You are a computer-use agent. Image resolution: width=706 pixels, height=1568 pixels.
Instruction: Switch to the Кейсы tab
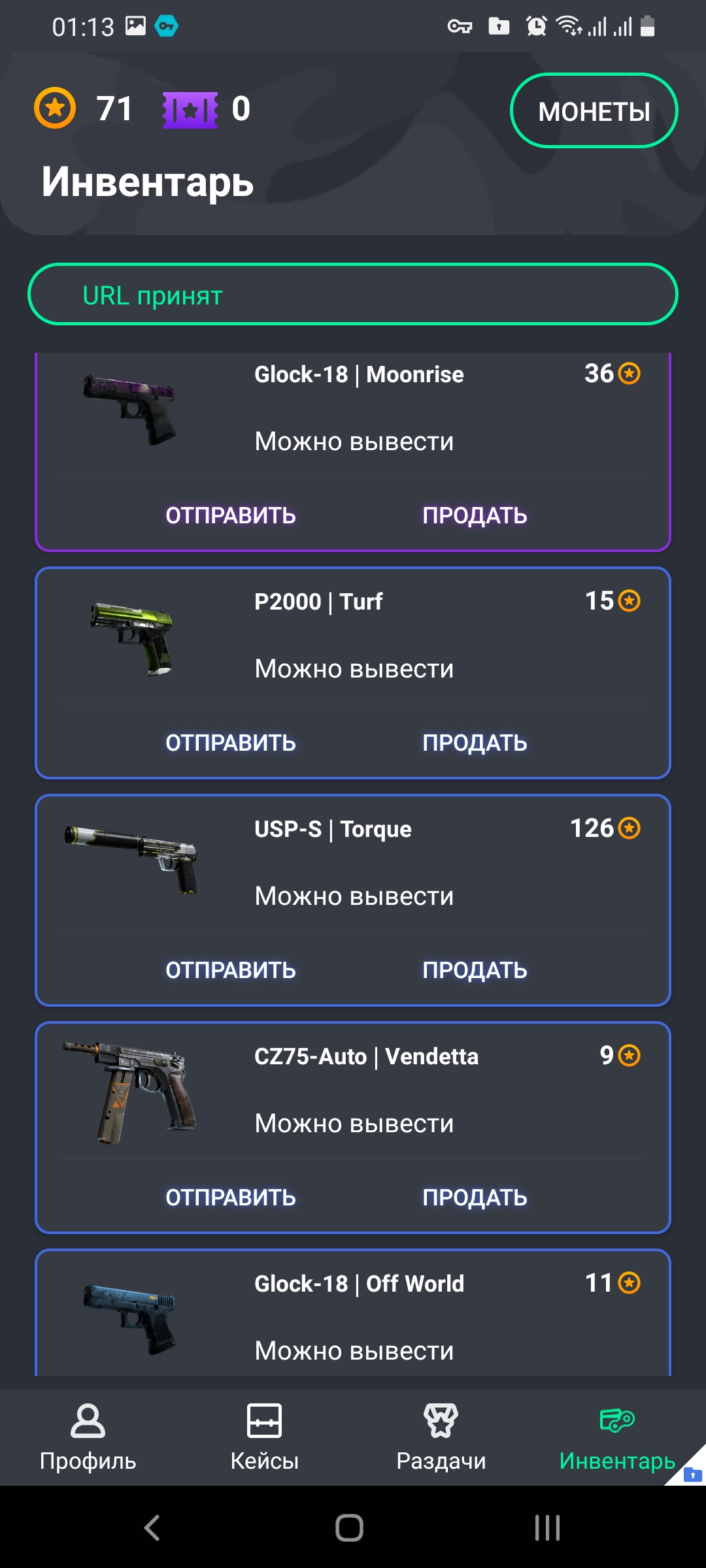click(x=264, y=1437)
